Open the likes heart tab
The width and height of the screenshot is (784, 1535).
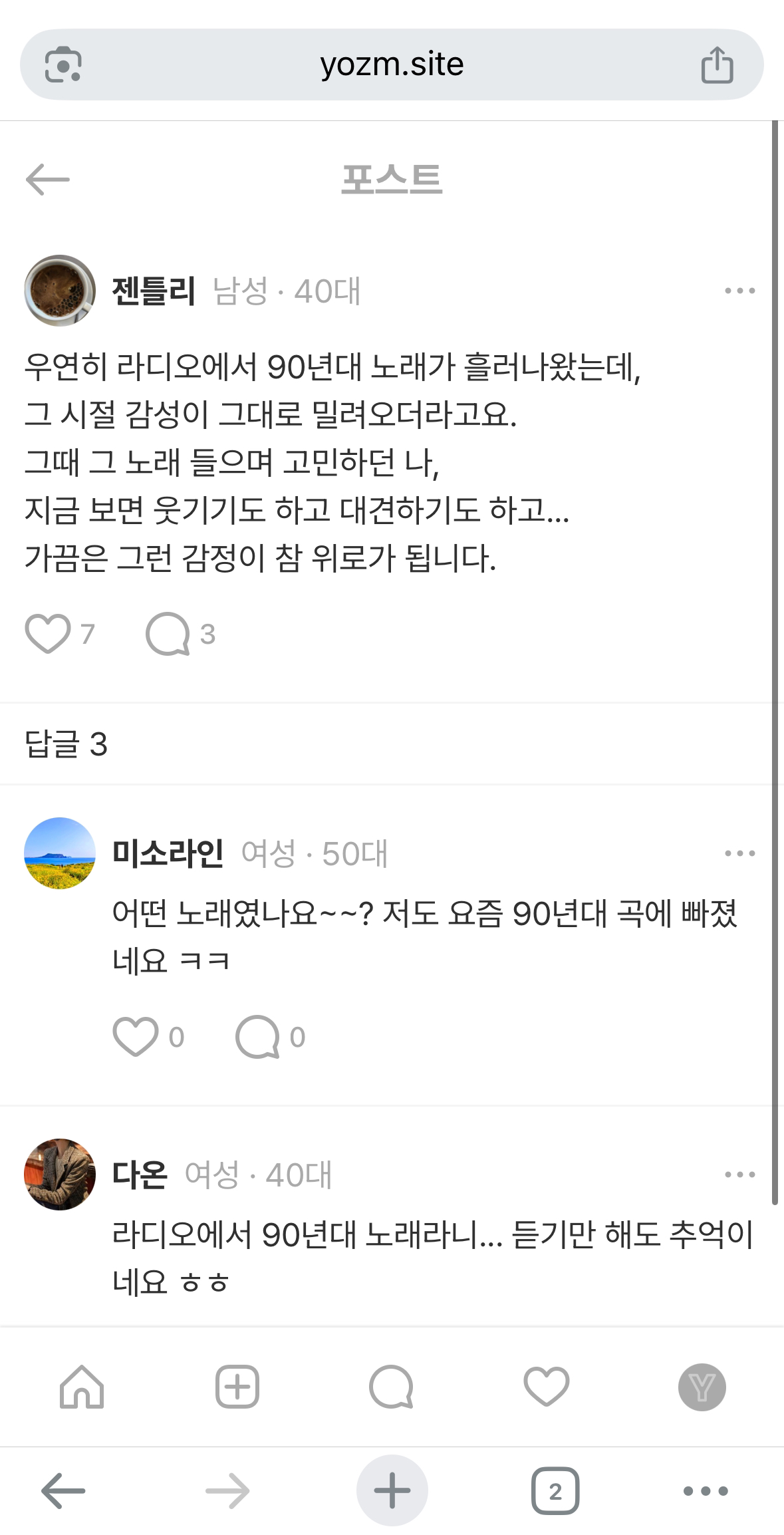point(546,1387)
